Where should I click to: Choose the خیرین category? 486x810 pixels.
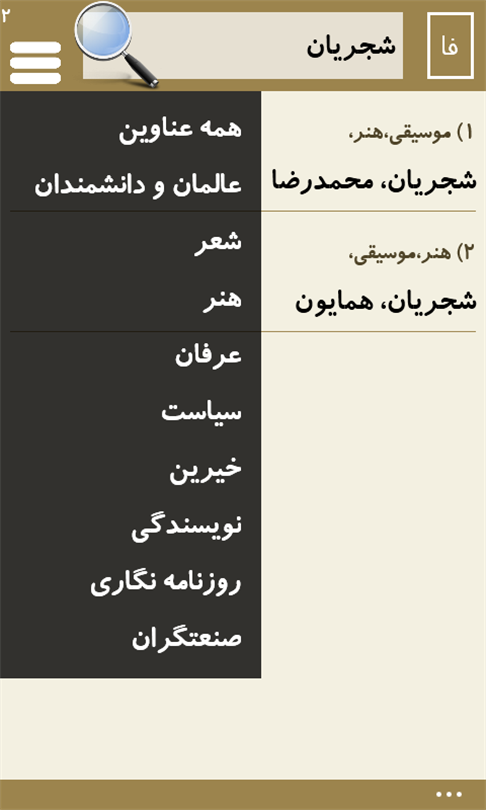tap(206, 470)
